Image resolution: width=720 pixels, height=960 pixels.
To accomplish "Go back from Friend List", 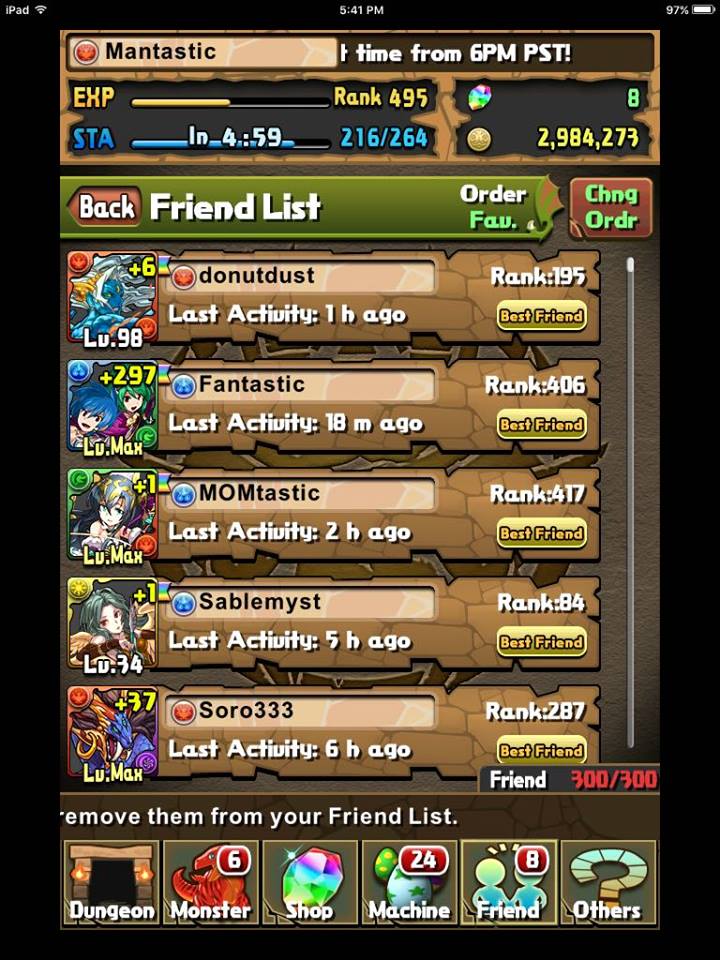I will [x=106, y=207].
